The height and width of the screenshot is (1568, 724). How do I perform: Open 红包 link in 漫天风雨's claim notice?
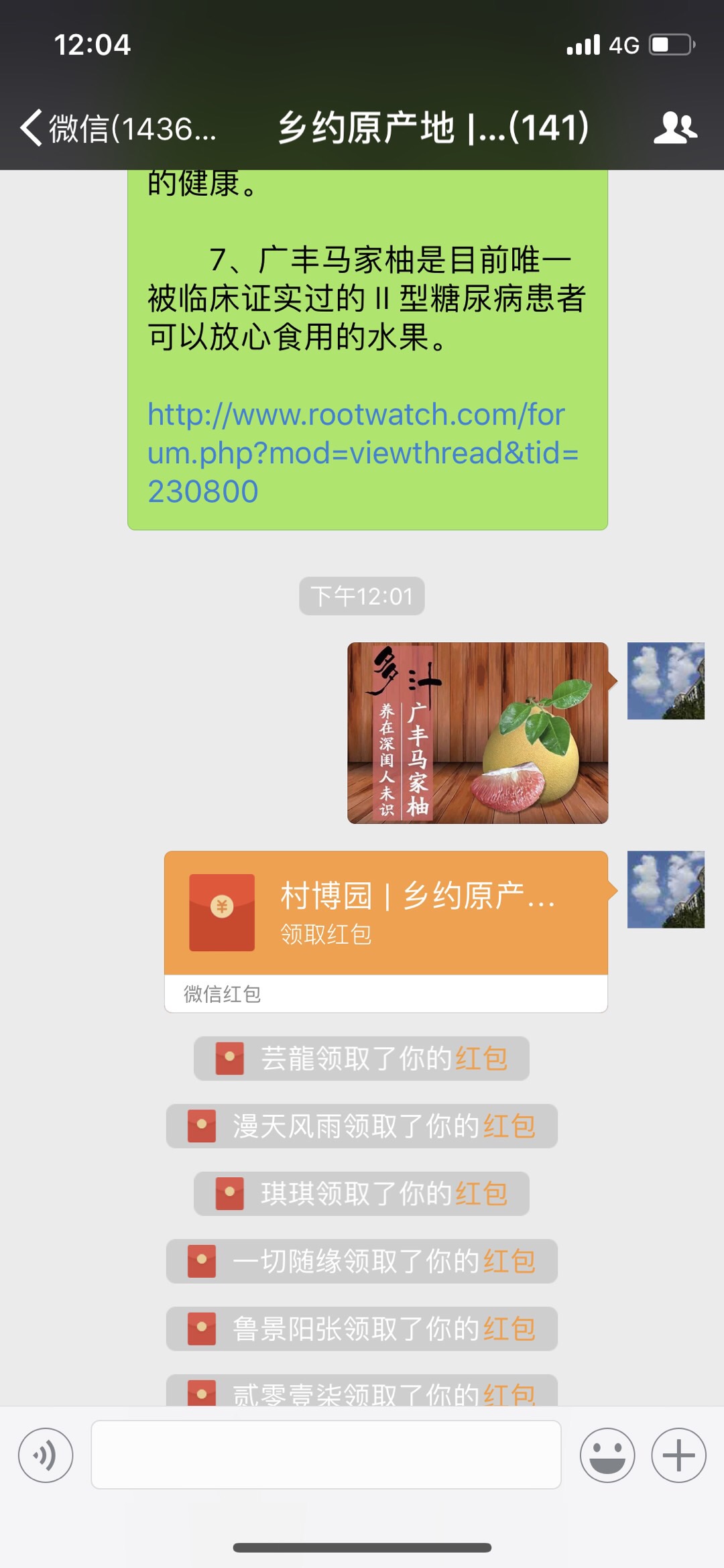click(x=509, y=1126)
